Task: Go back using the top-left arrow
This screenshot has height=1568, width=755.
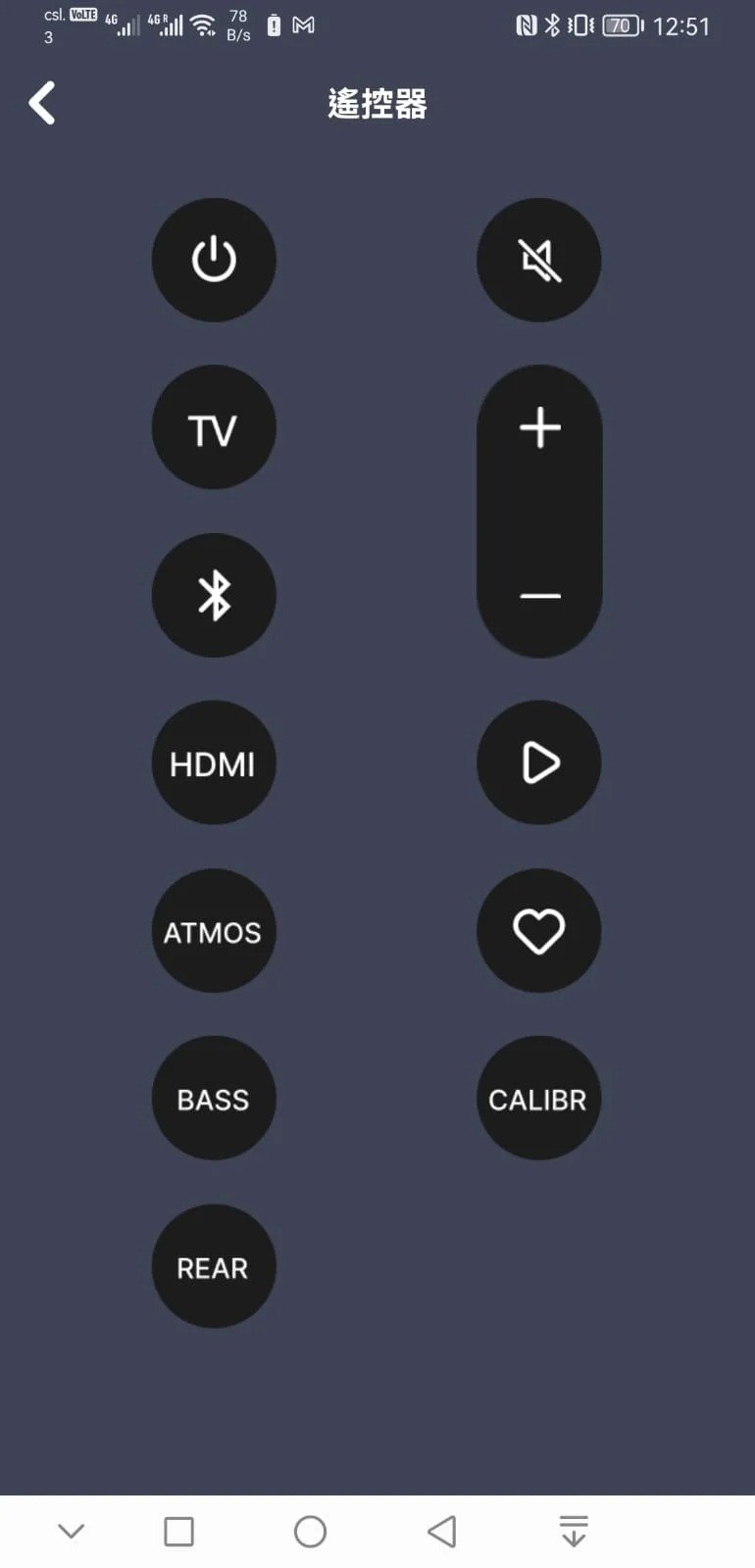Action: tap(42, 103)
